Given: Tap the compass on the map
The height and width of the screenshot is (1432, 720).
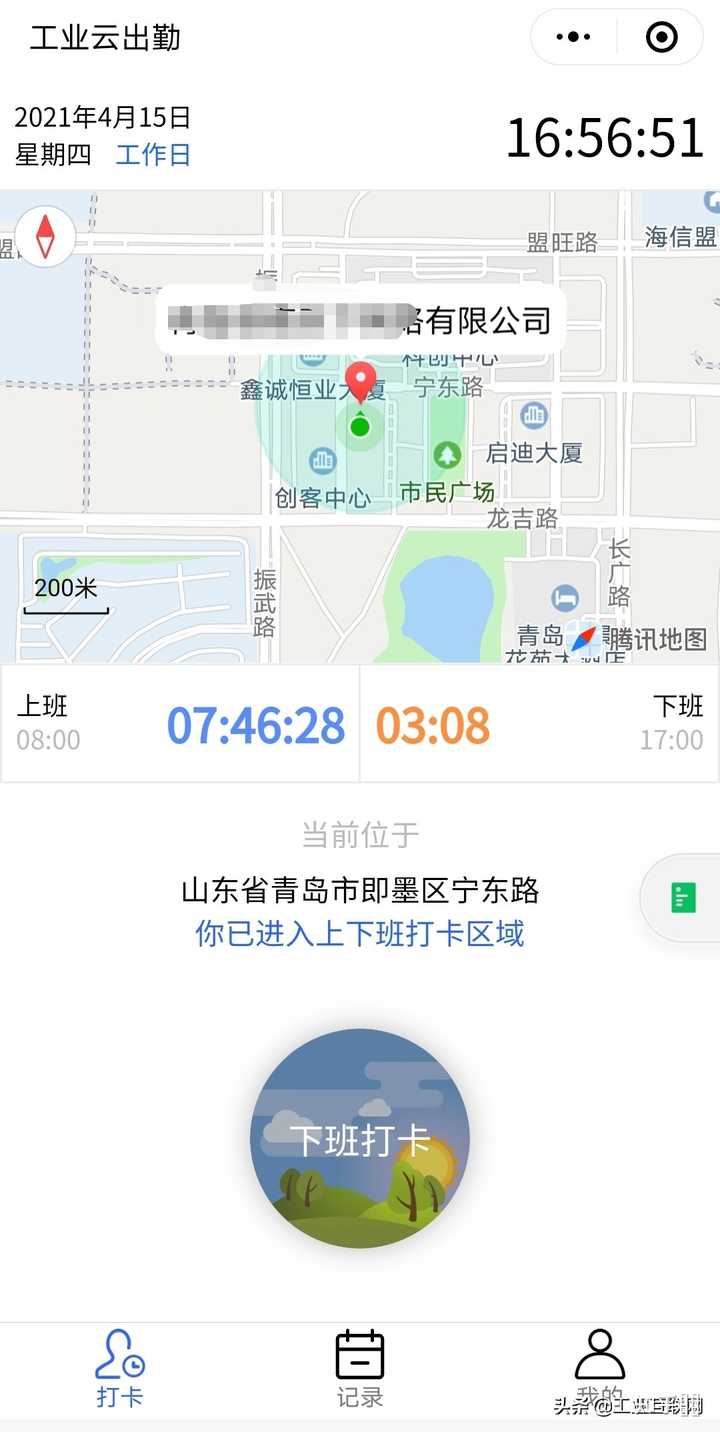Looking at the screenshot, I should pyautogui.click(x=45, y=237).
